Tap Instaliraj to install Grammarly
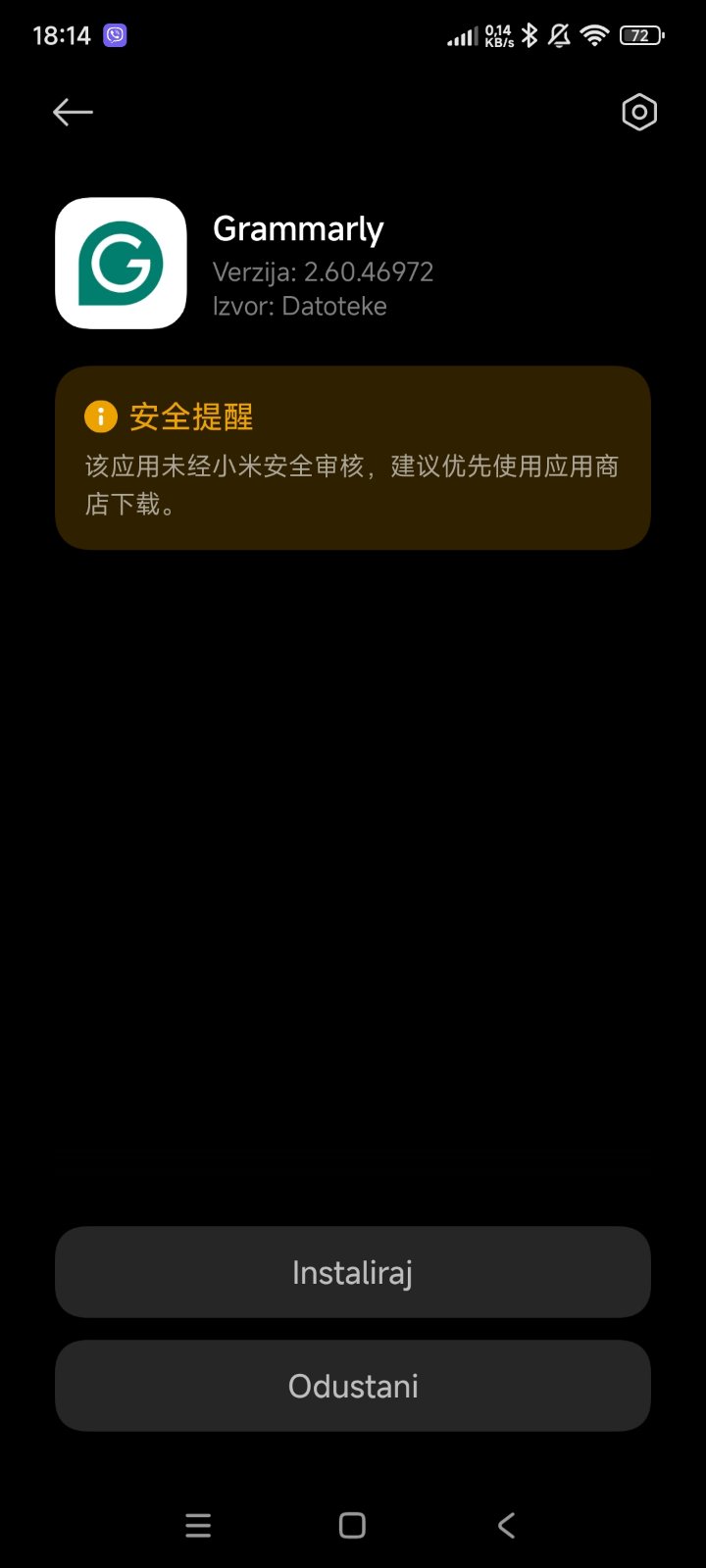The width and height of the screenshot is (706, 1568). [x=353, y=1272]
